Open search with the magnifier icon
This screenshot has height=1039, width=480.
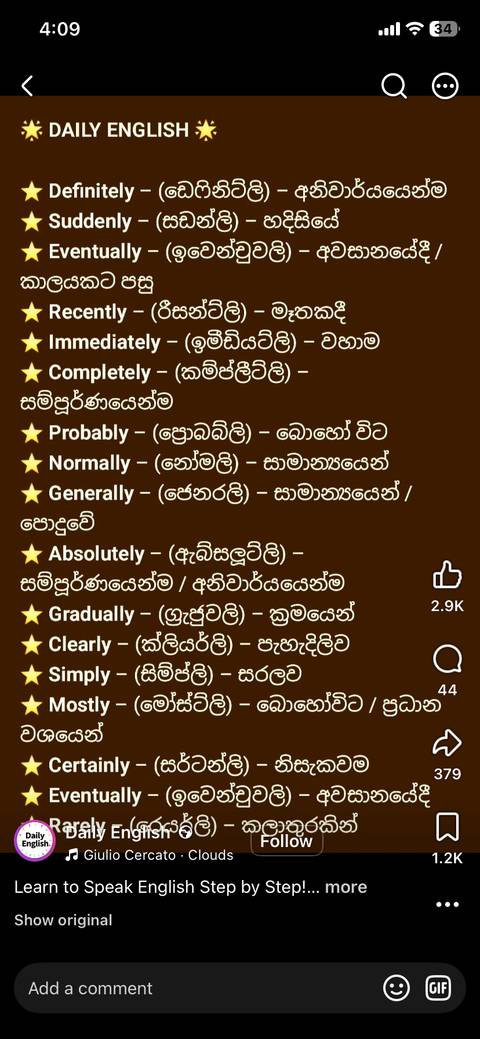[x=394, y=86]
